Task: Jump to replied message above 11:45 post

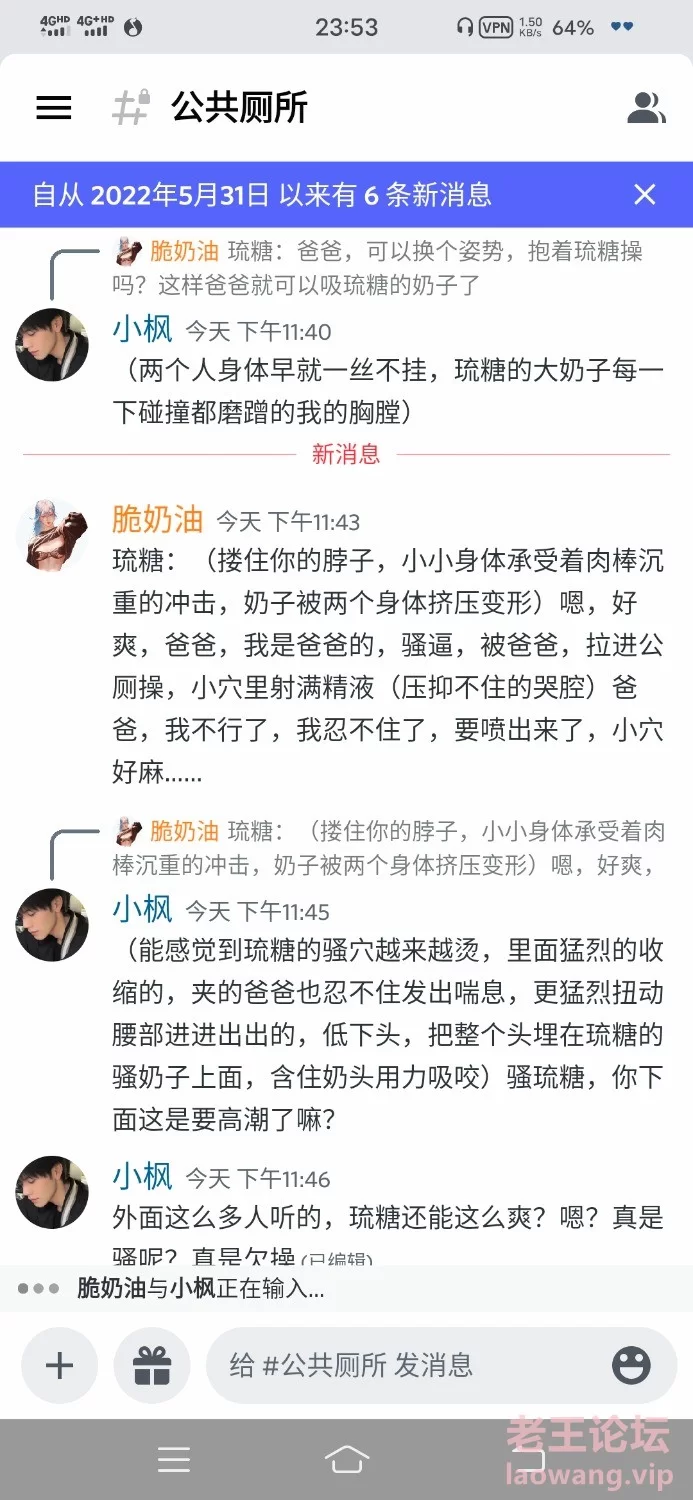Action: pyautogui.click(x=389, y=847)
